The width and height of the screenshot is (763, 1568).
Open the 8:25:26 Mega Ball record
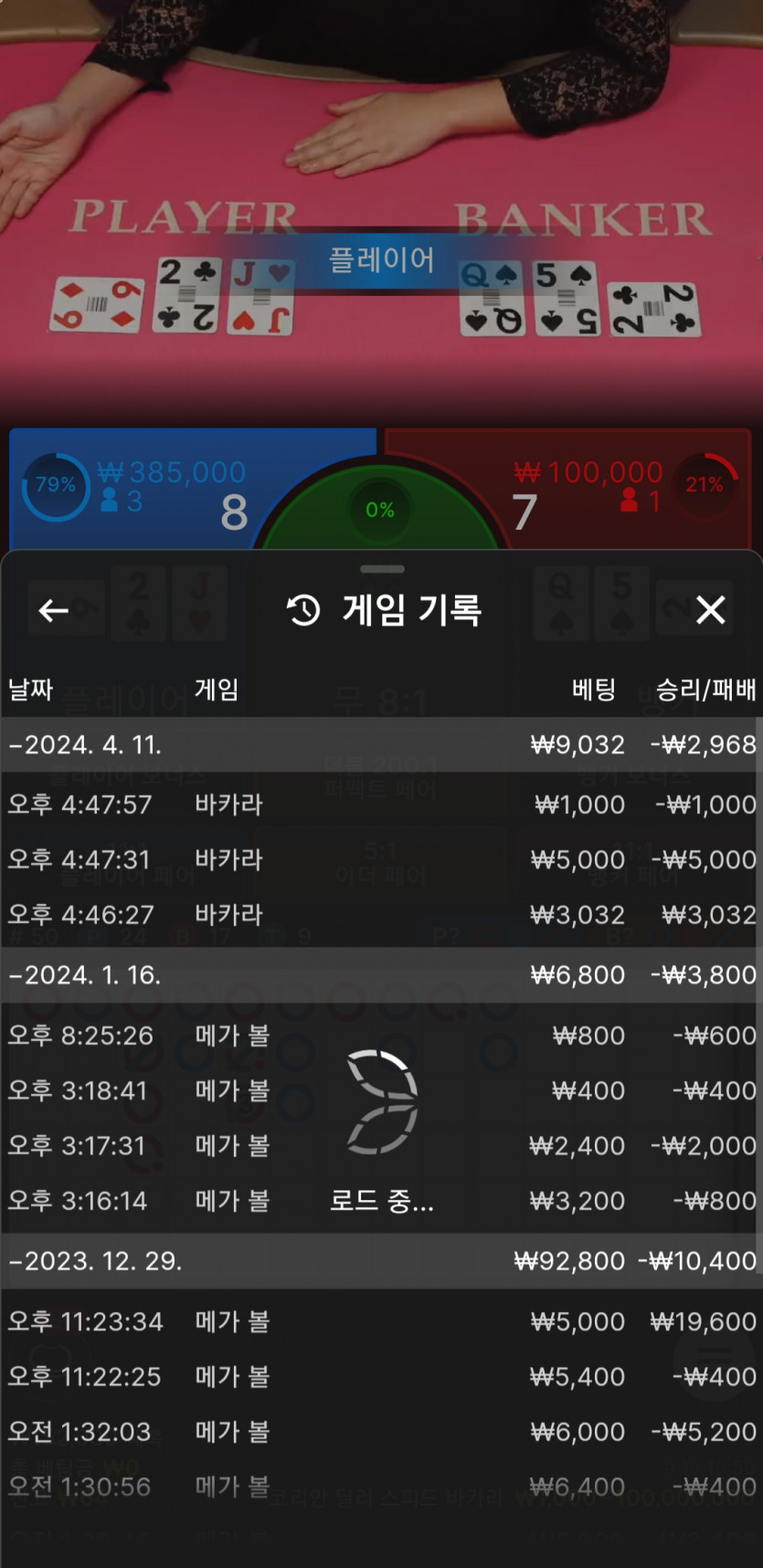tap(381, 1036)
